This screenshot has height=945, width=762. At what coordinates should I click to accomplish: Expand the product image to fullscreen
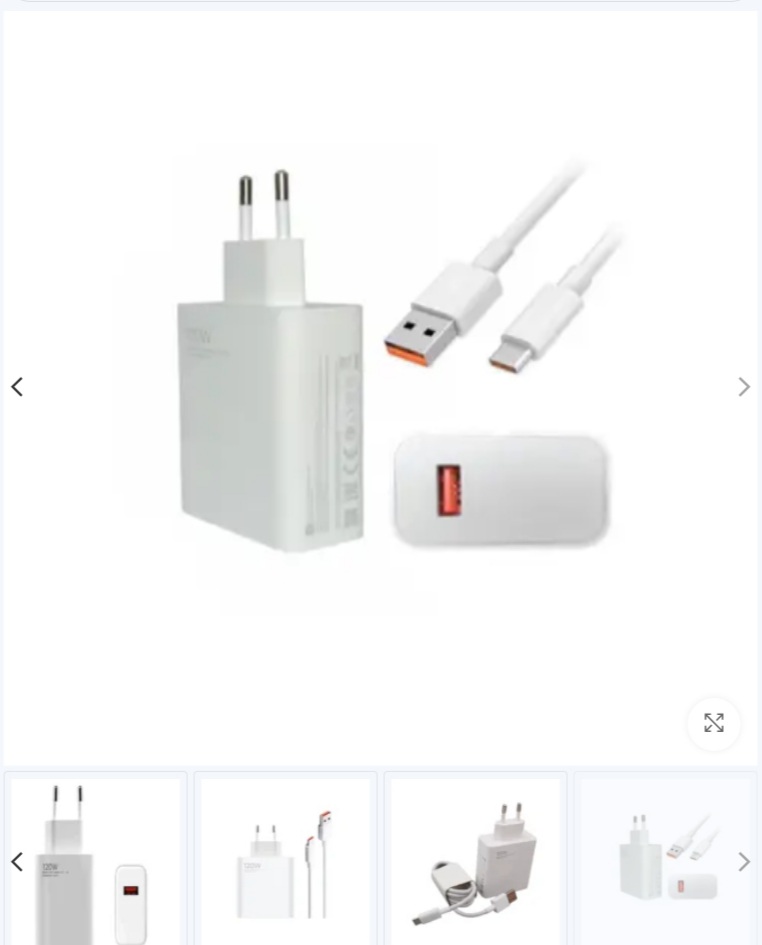click(x=713, y=723)
